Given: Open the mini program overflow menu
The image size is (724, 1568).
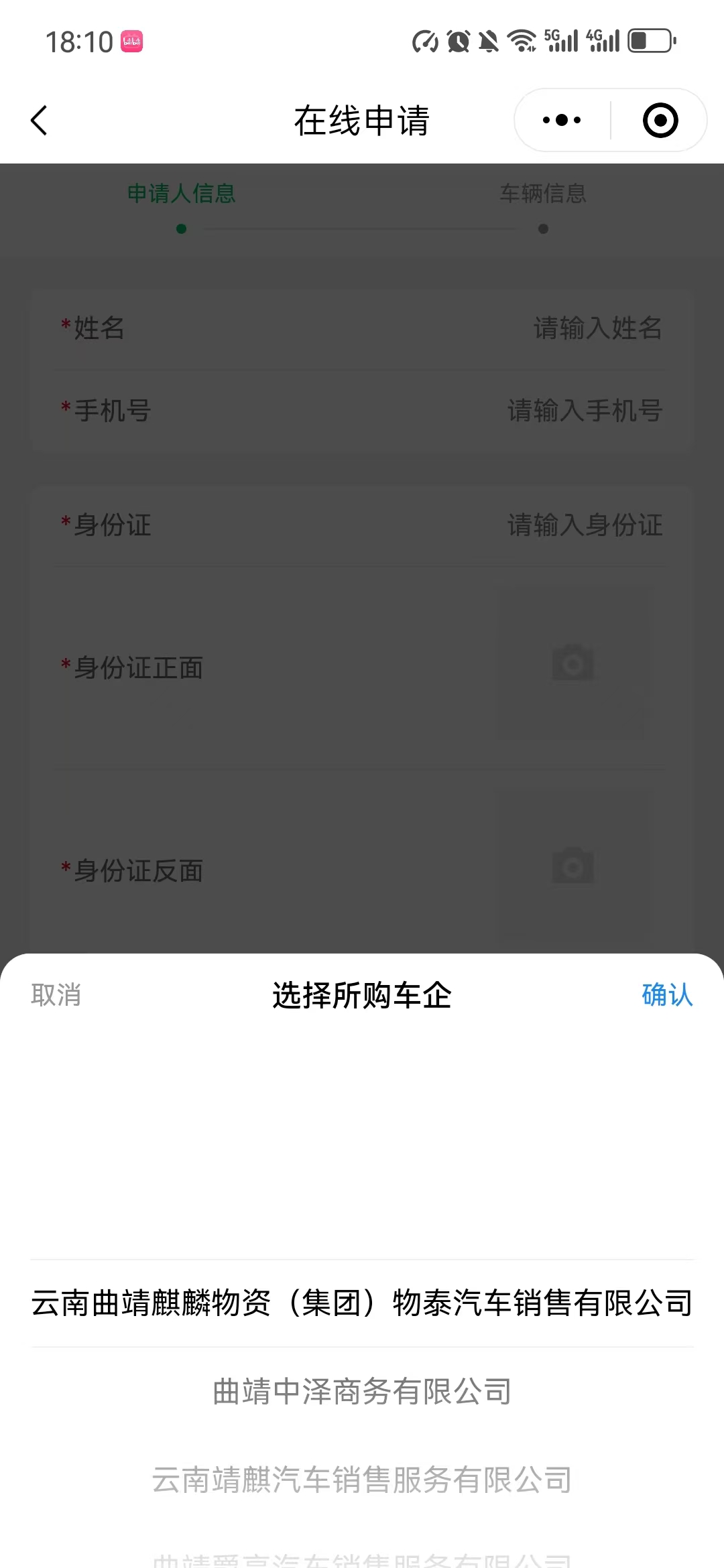Looking at the screenshot, I should coord(562,121).
